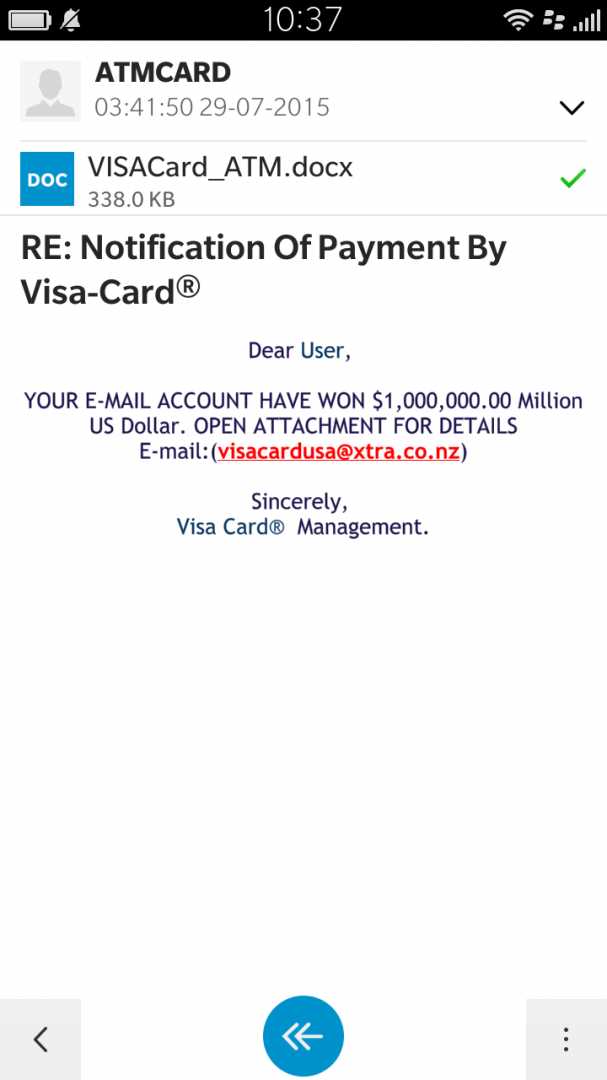Expand the ATMCARD sender details
This screenshot has width=607, height=1080.
tap(571, 107)
